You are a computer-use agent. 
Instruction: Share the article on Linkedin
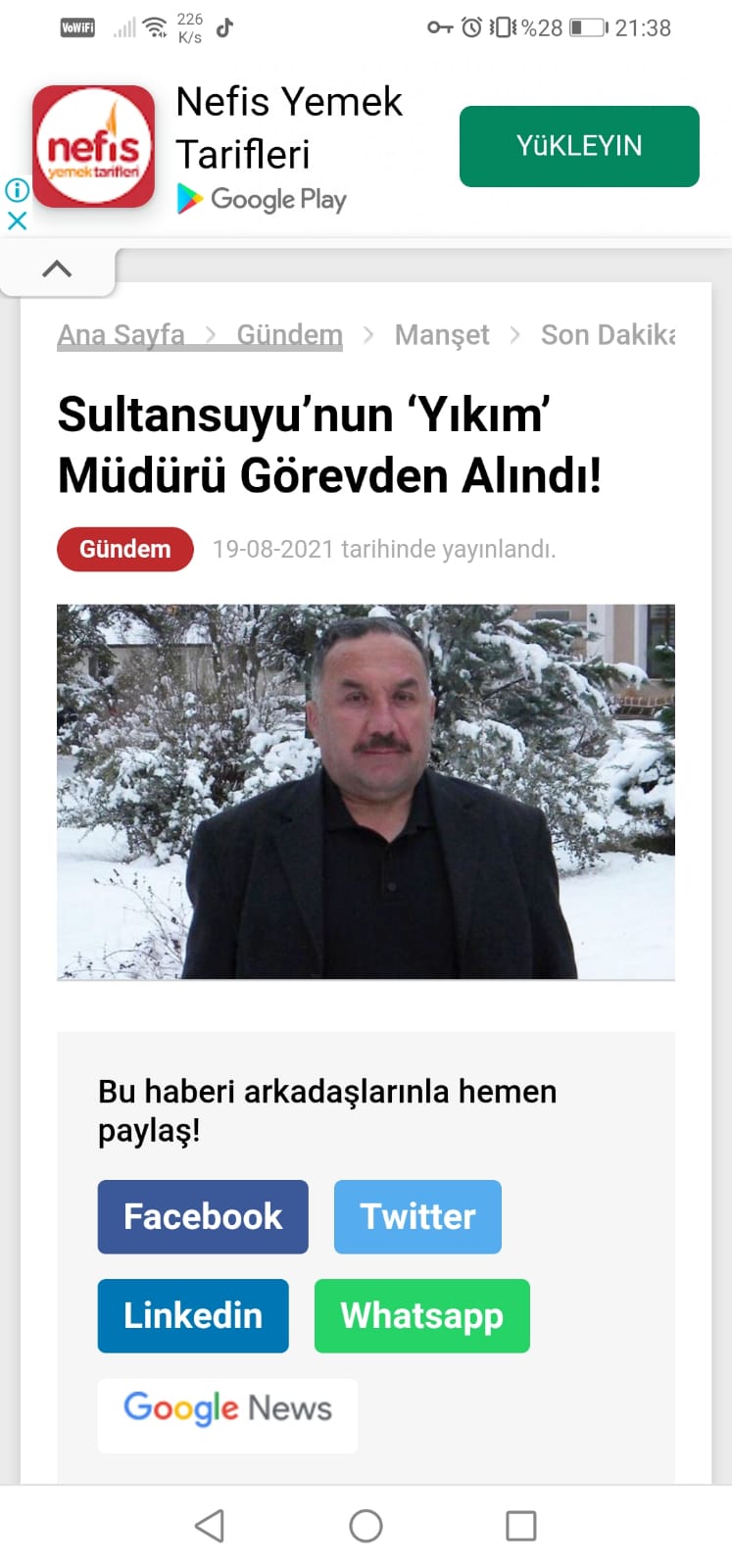(x=193, y=1315)
